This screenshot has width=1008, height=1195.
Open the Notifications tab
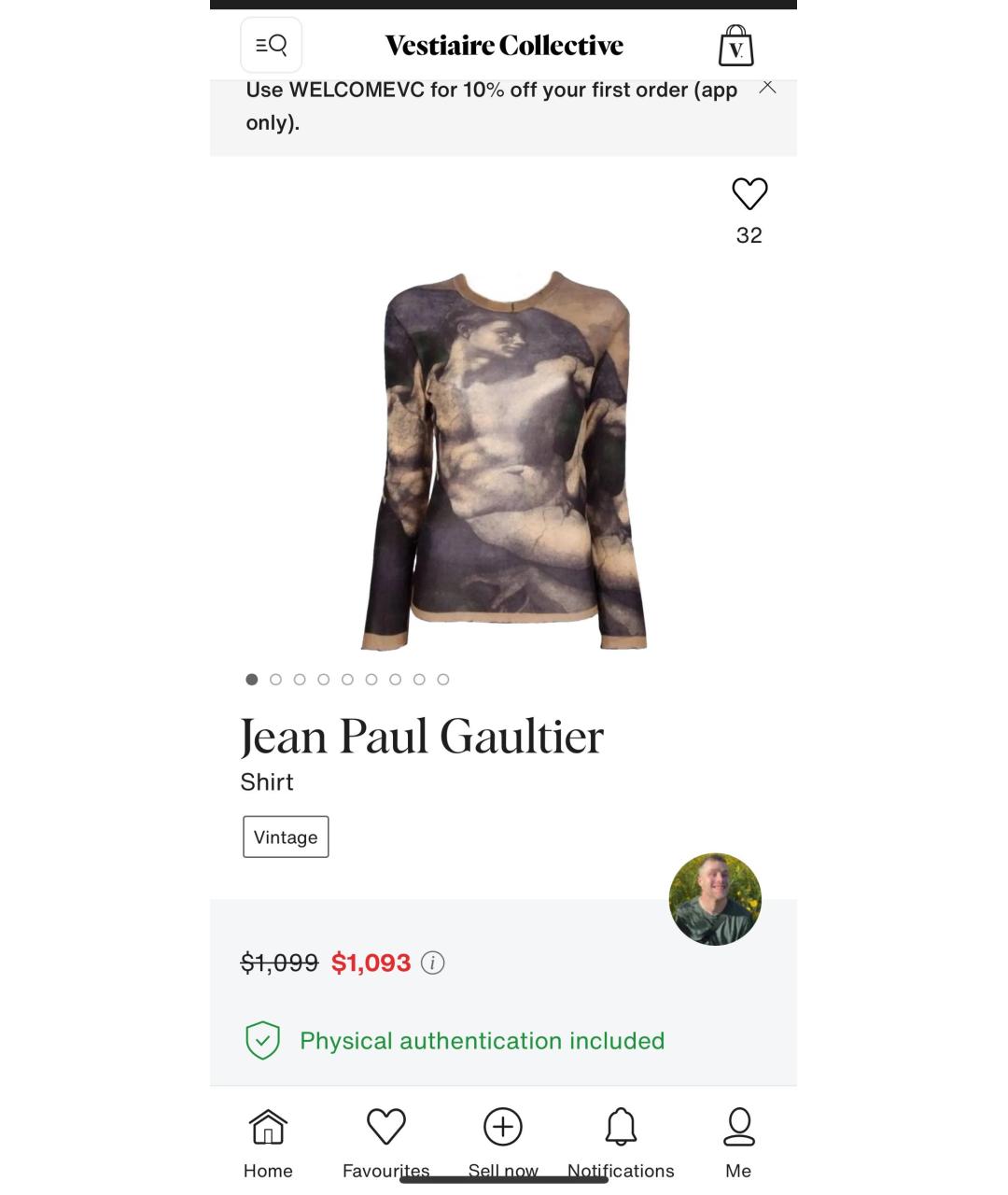[621, 1141]
